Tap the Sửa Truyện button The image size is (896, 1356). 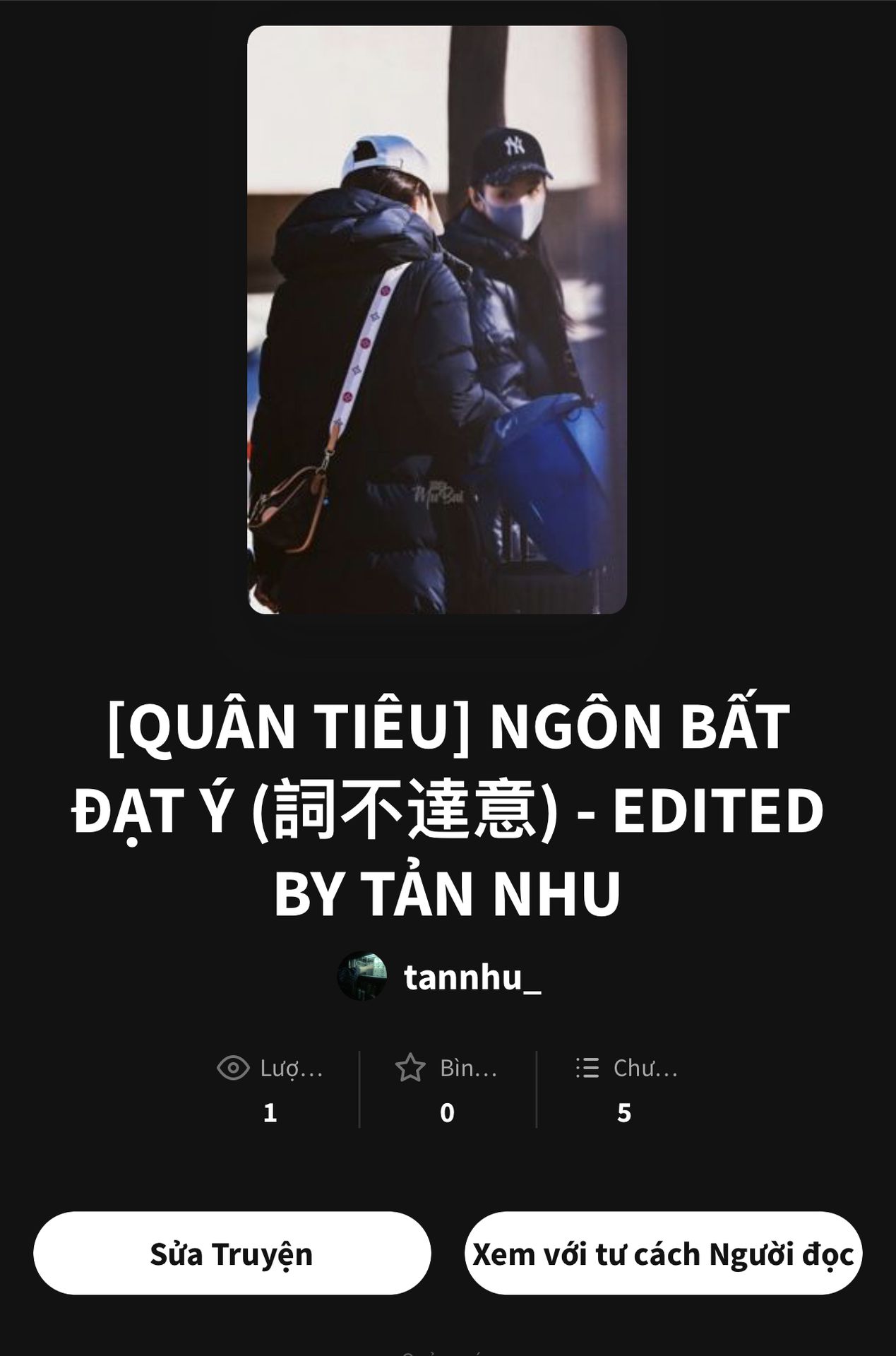[x=232, y=1254]
